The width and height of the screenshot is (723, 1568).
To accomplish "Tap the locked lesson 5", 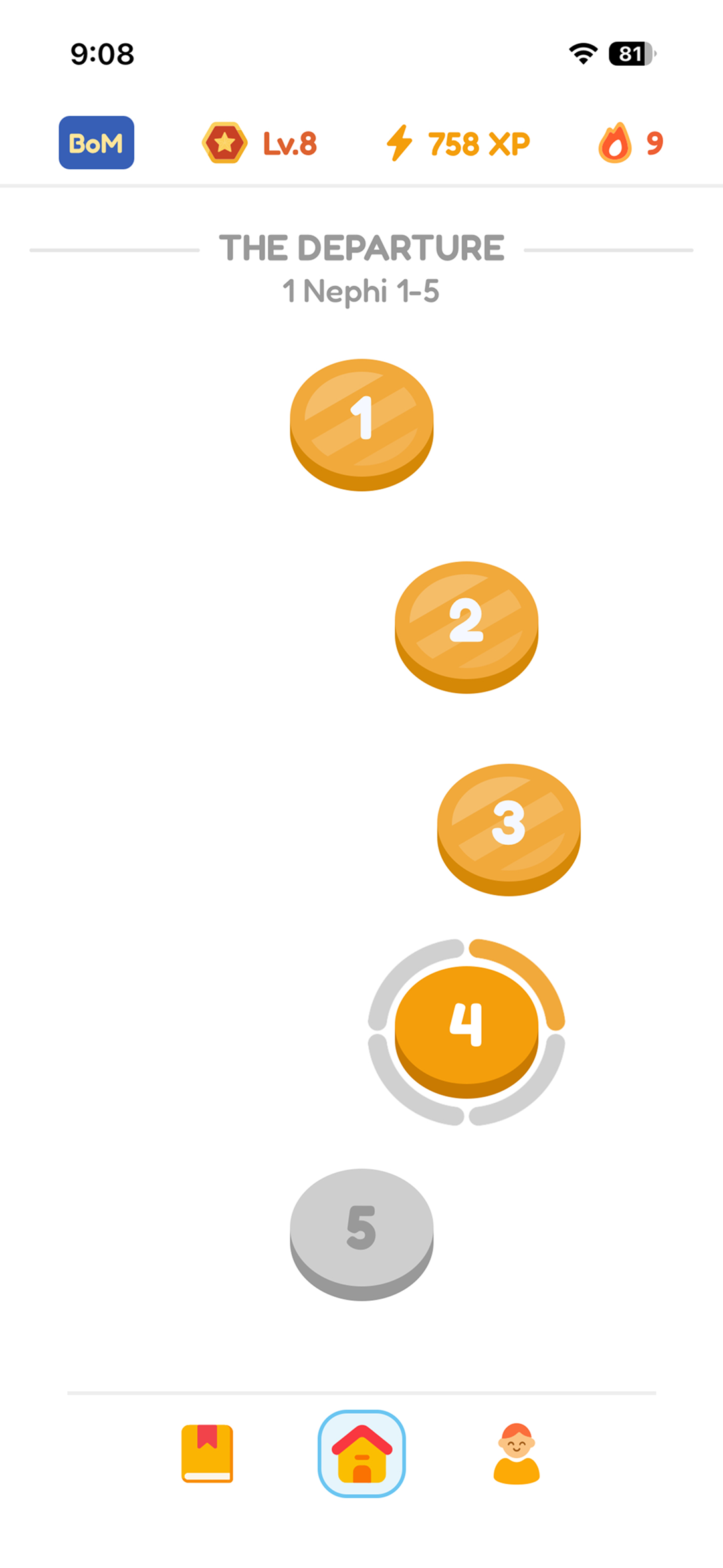I will tap(361, 1234).
